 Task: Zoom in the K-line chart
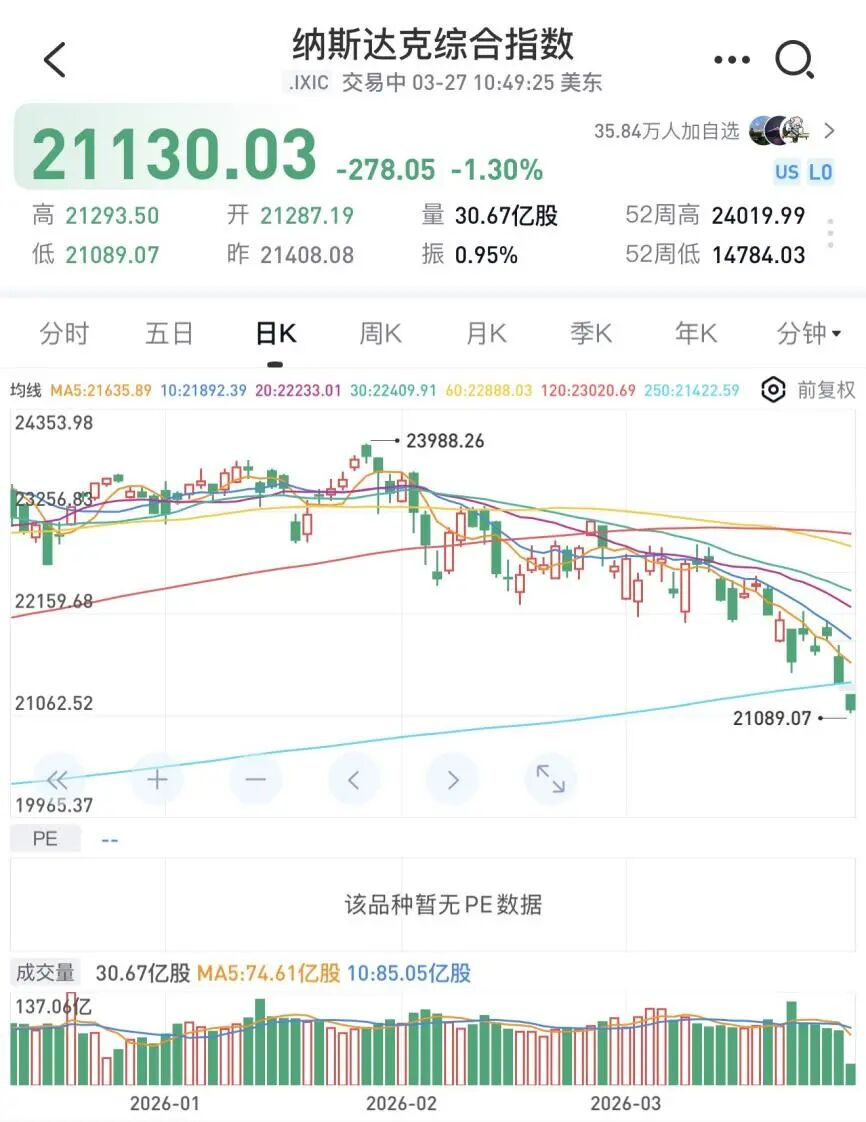[157, 779]
